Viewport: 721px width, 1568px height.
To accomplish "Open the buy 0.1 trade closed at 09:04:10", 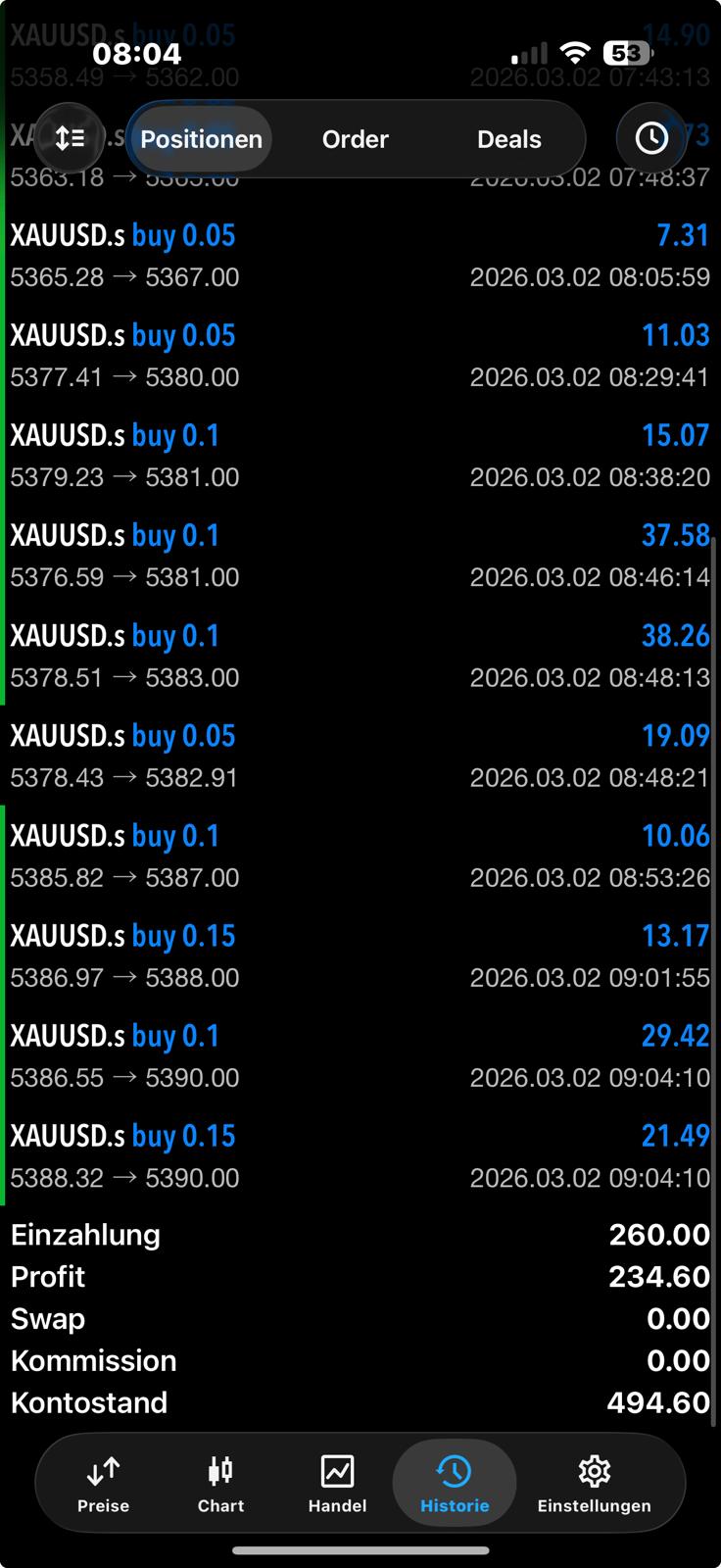I will click(x=360, y=1055).
